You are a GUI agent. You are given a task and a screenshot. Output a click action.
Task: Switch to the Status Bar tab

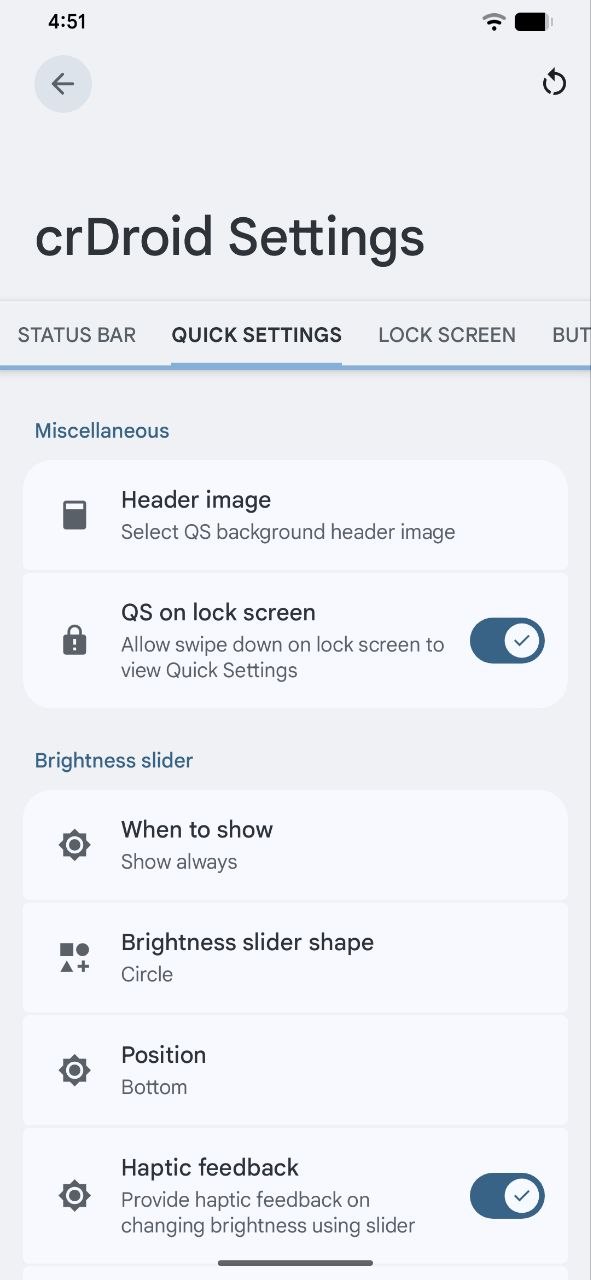tap(77, 335)
